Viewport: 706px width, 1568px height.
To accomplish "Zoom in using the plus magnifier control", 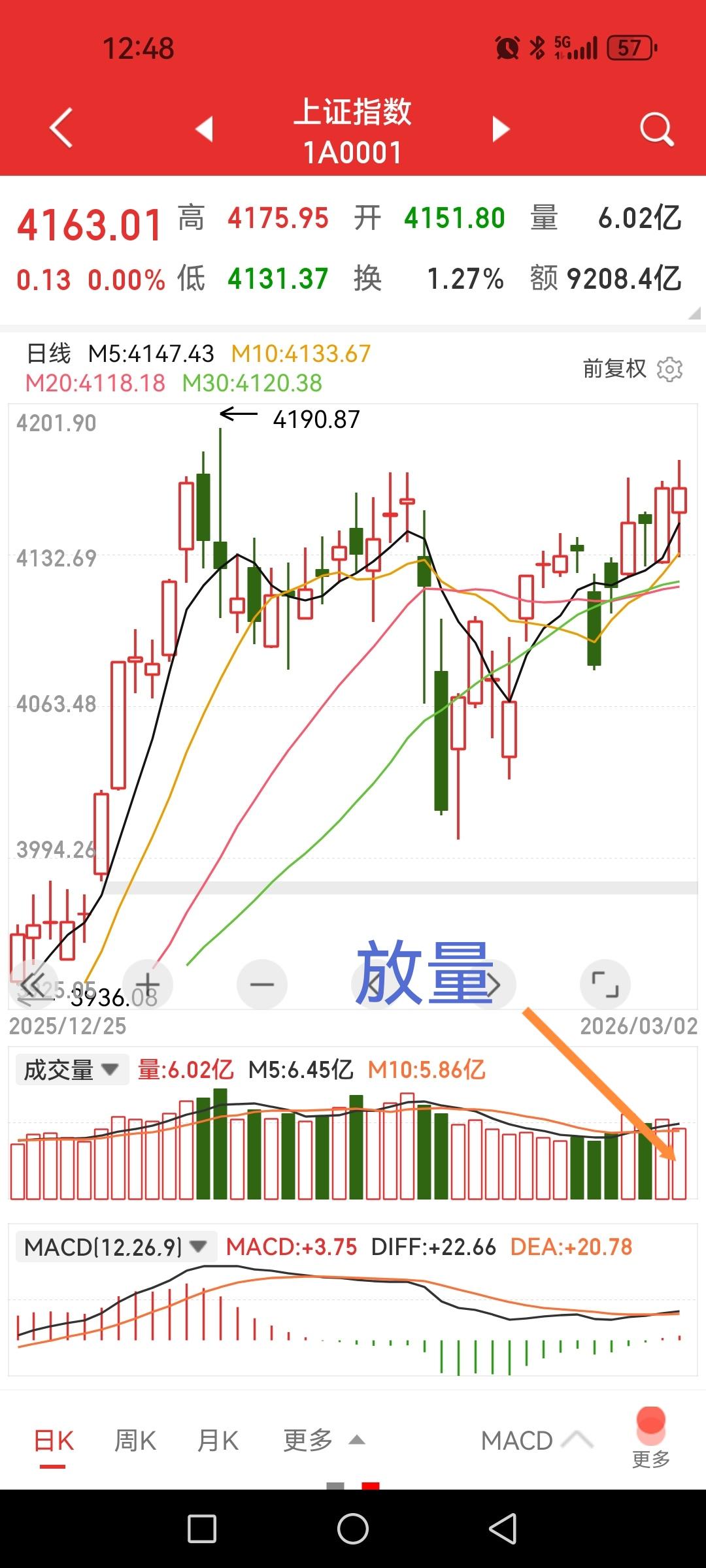I will tap(147, 984).
